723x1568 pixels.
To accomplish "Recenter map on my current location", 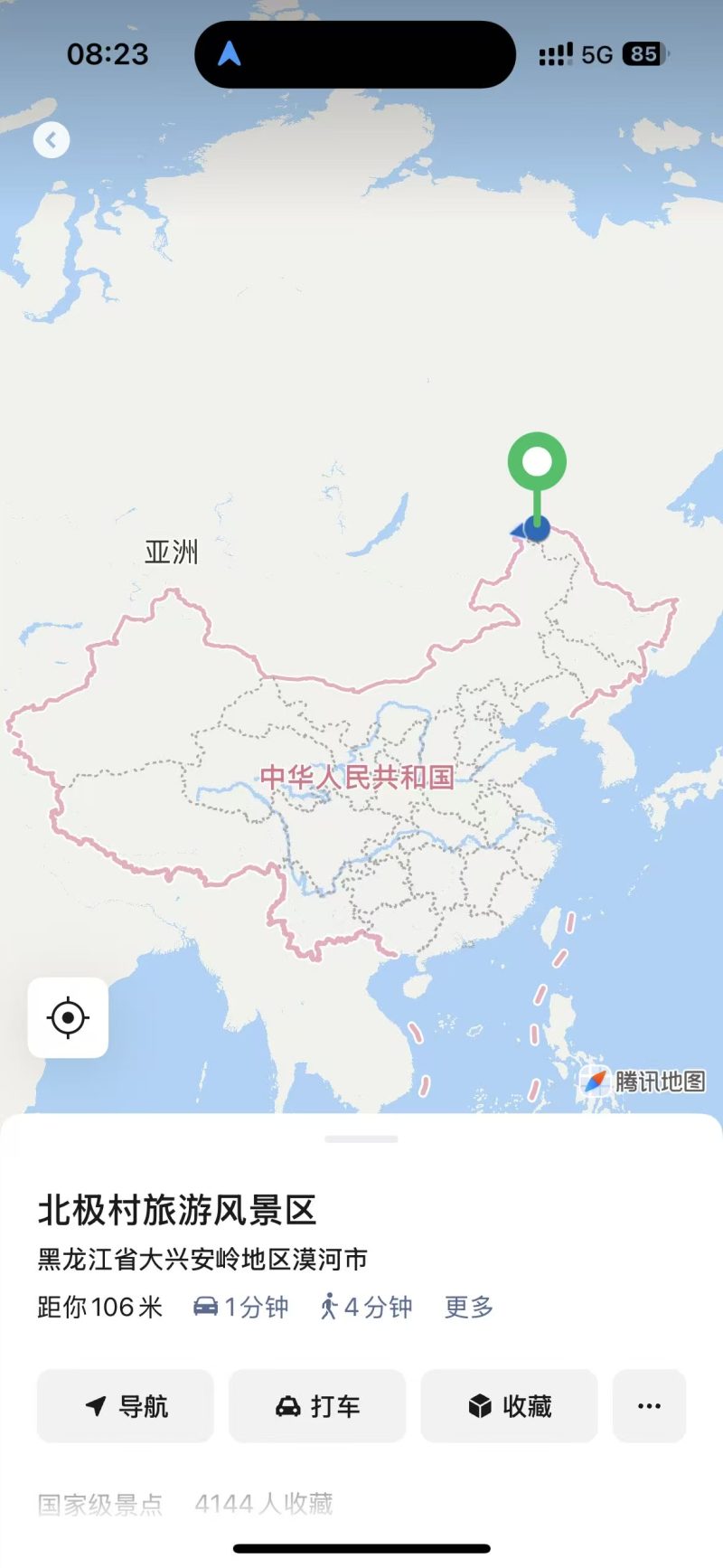I will [68, 1017].
